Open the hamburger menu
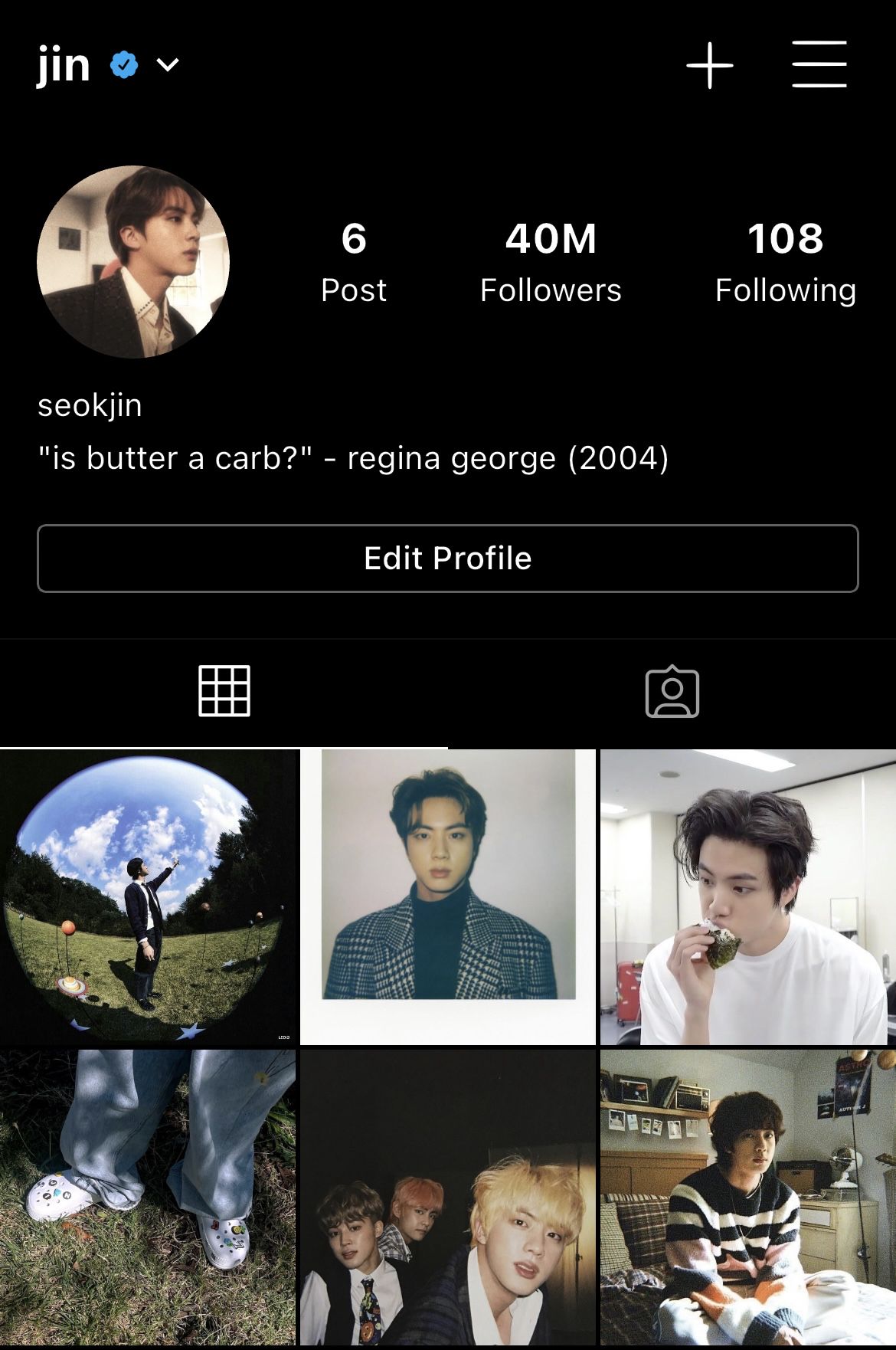 (x=819, y=64)
